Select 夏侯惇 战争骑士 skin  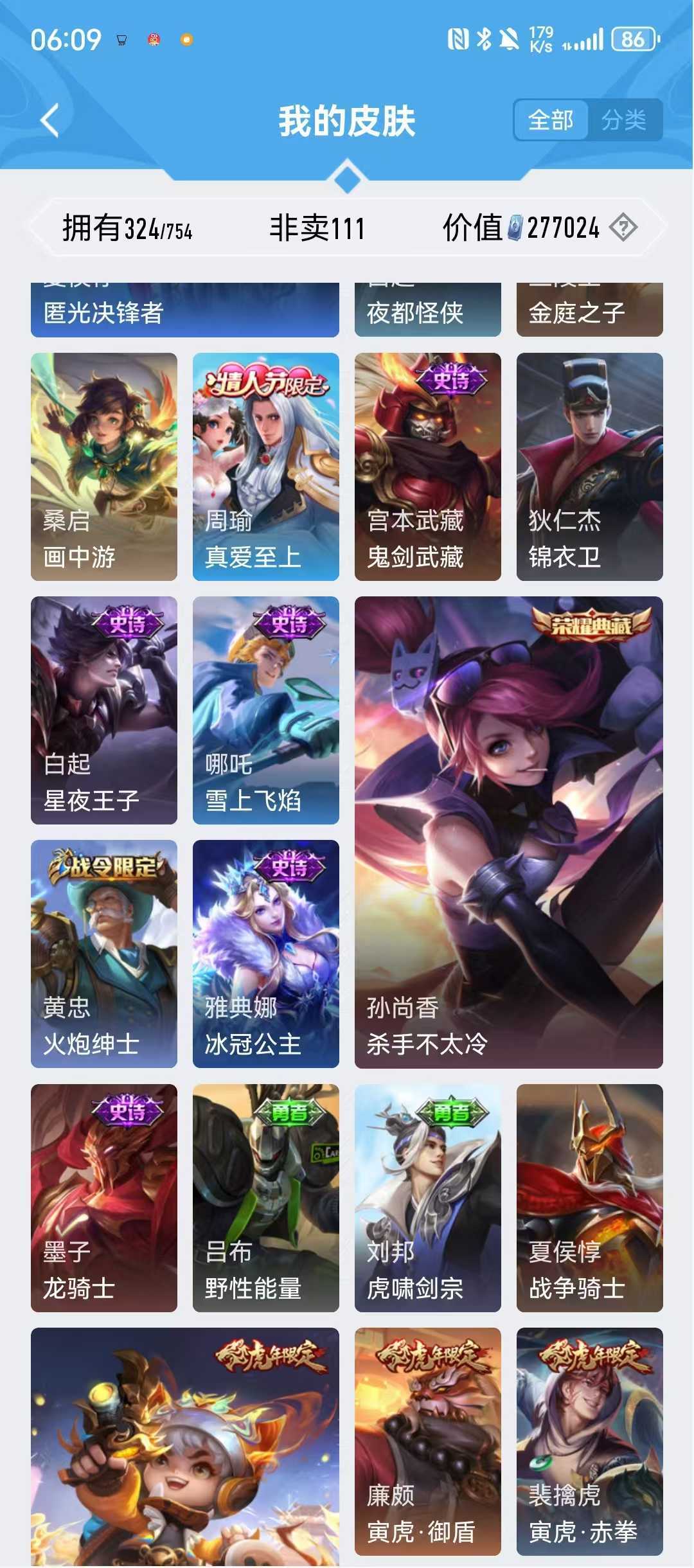[589, 1198]
